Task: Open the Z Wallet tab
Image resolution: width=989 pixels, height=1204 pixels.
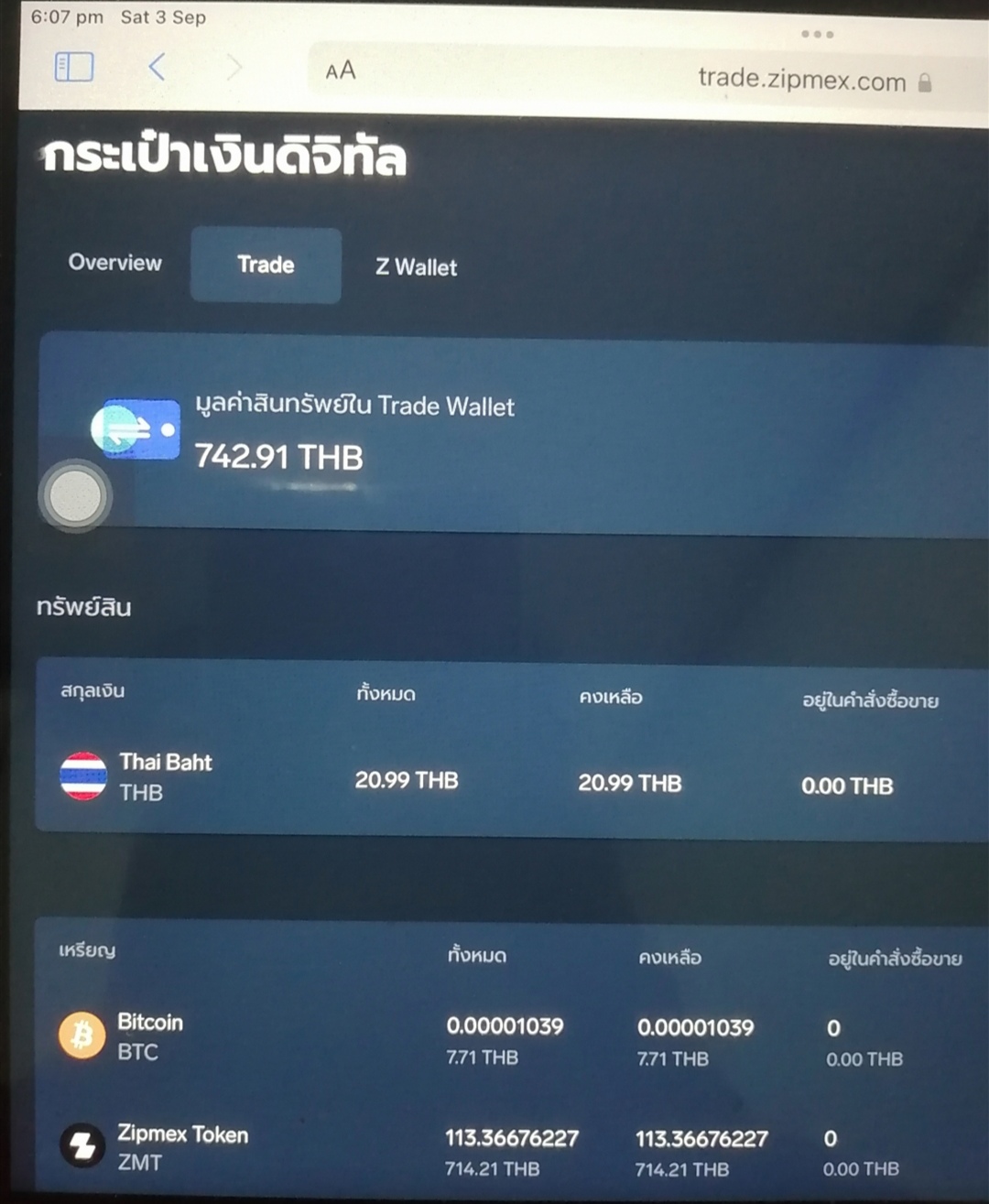Action: click(416, 267)
